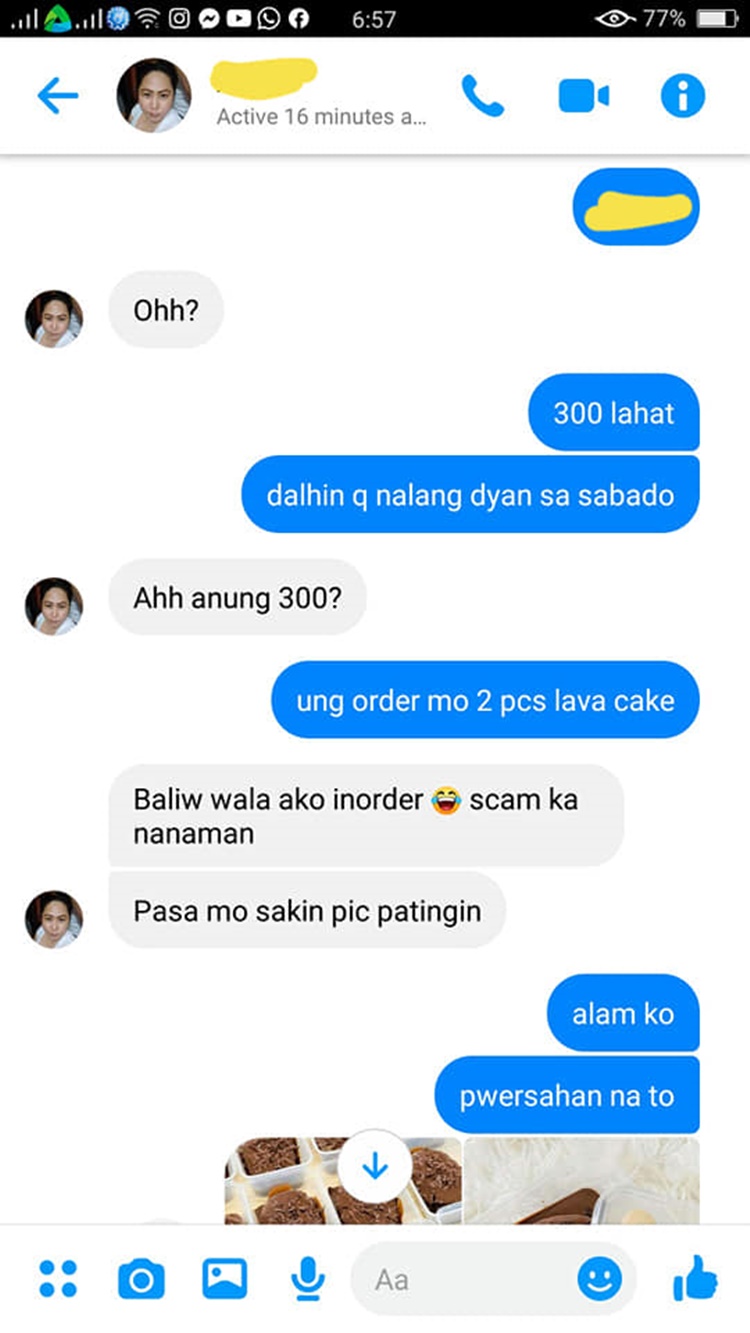Tap the Active 16 minutes status text
The image size is (750, 1333).
click(x=320, y=117)
